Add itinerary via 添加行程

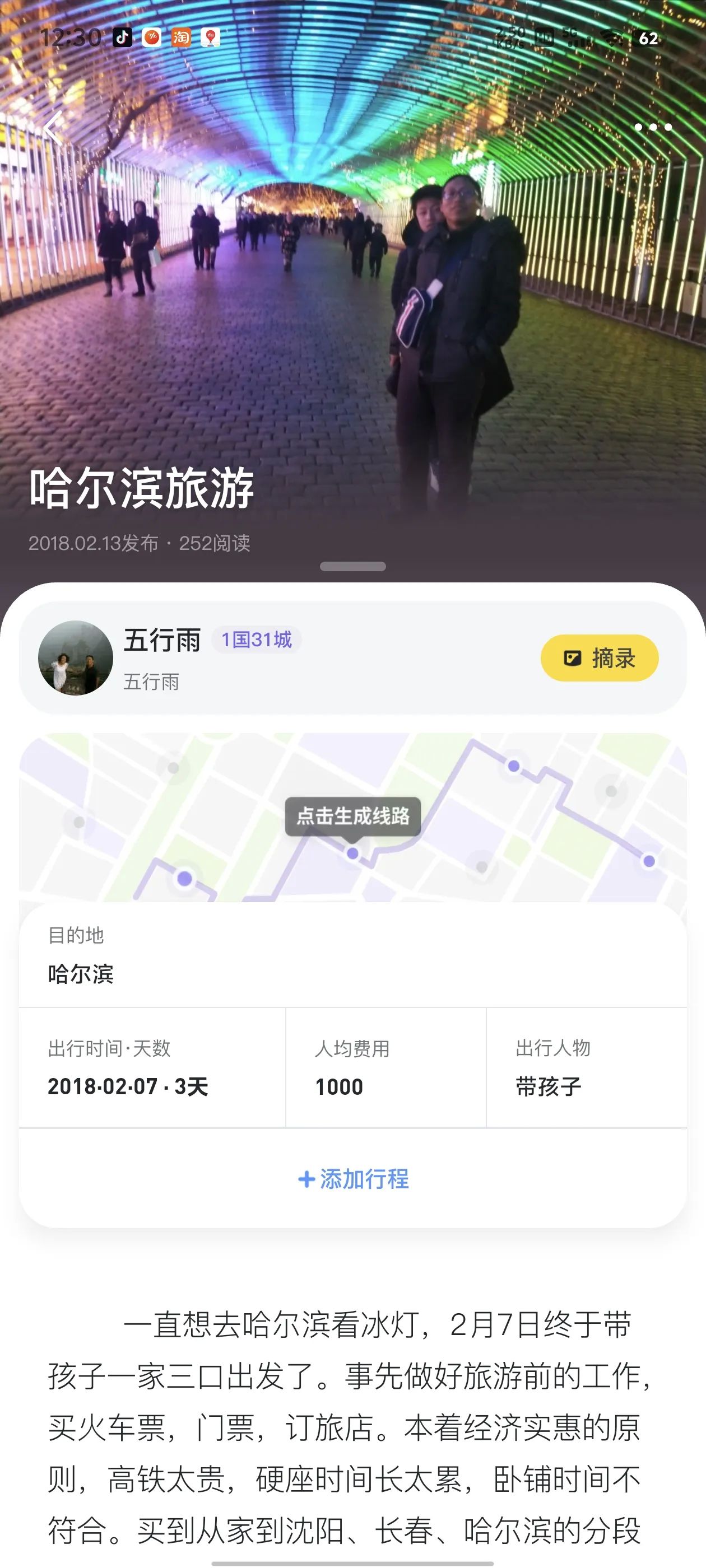point(354,1179)
